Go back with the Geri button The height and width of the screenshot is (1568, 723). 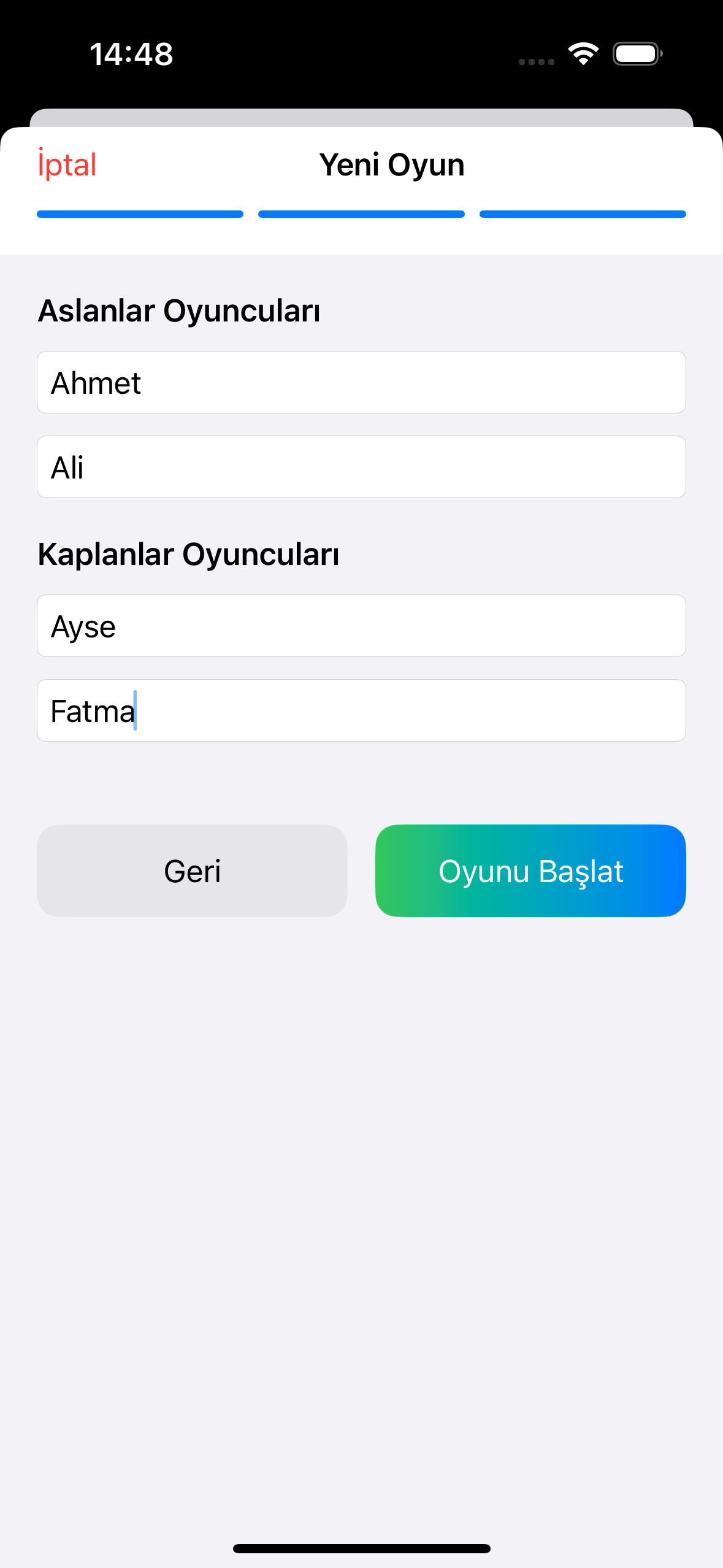click(192, 870)
